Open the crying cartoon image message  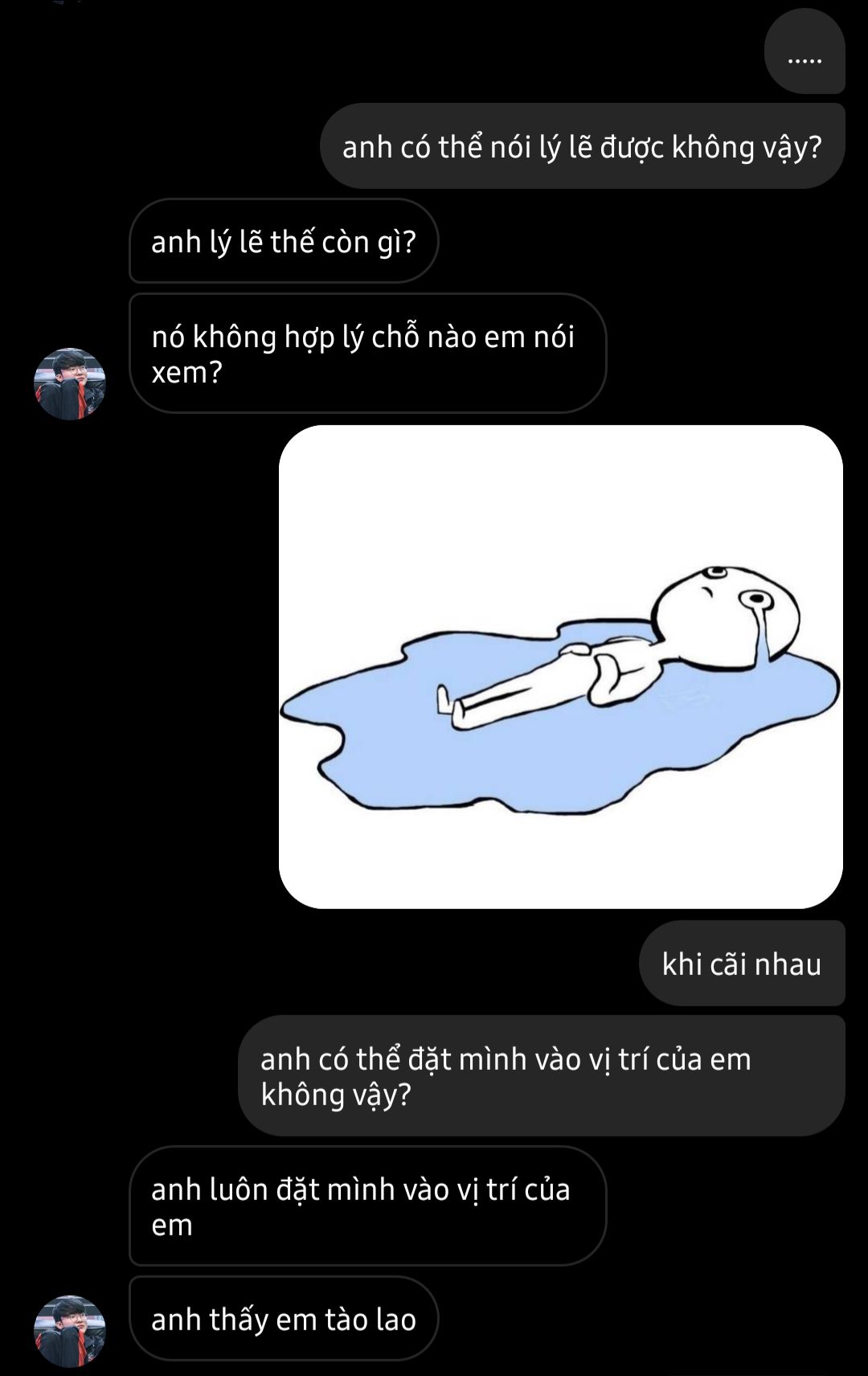[561, 667]
